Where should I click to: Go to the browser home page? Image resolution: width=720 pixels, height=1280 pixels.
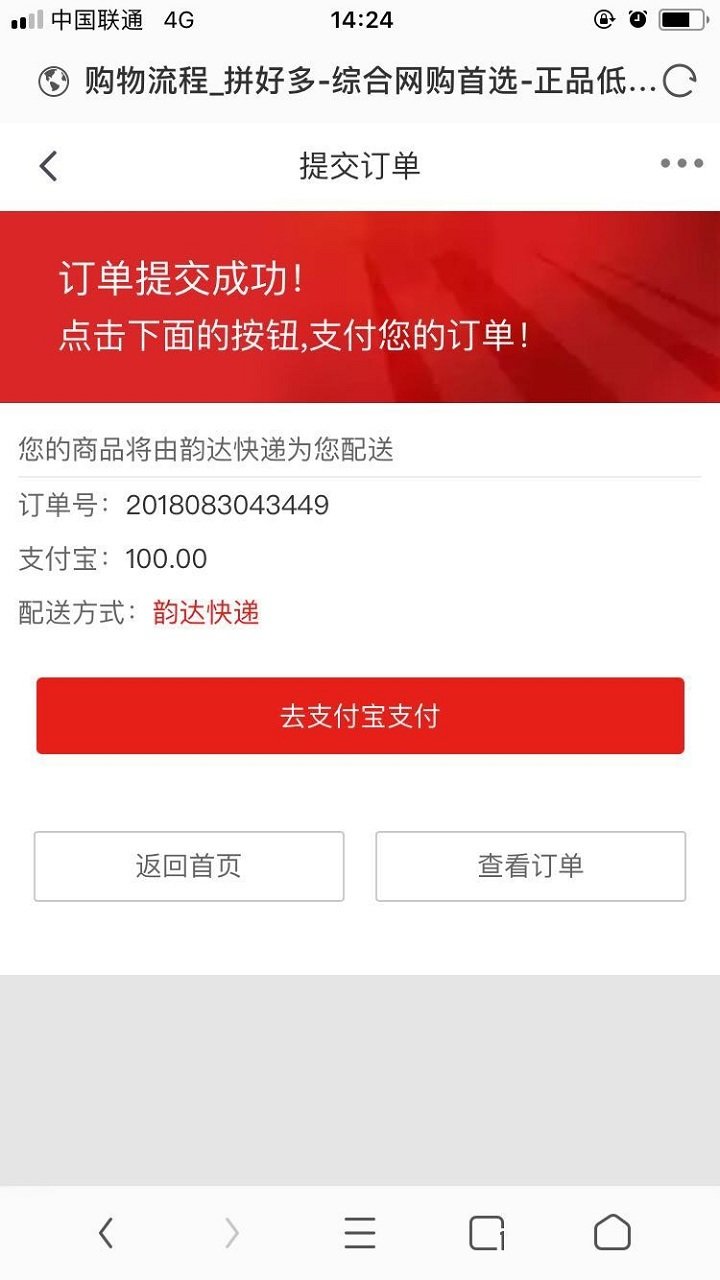click(612, 1233)
